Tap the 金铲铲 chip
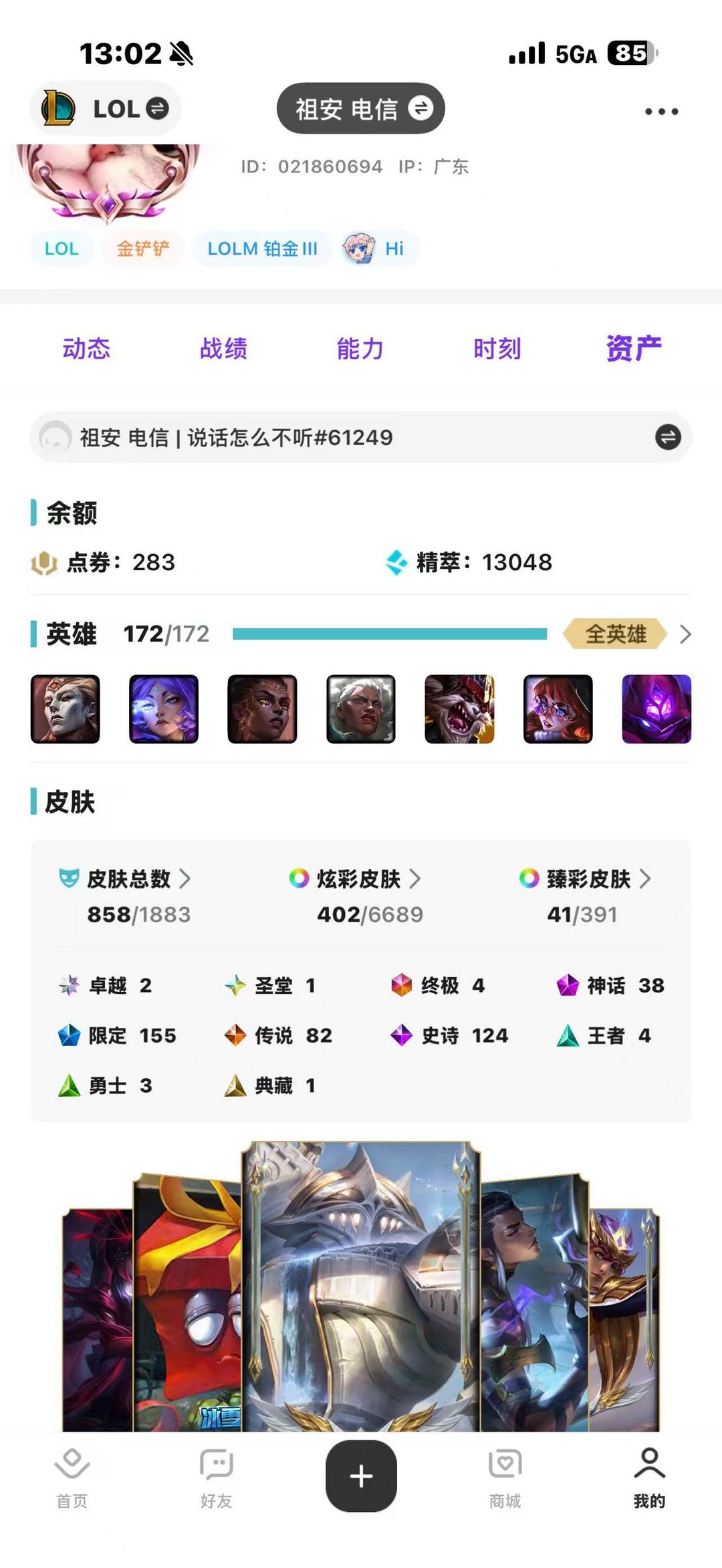Image resolution: width=722 pixels, height=1568 pixels. click(142, 249)
